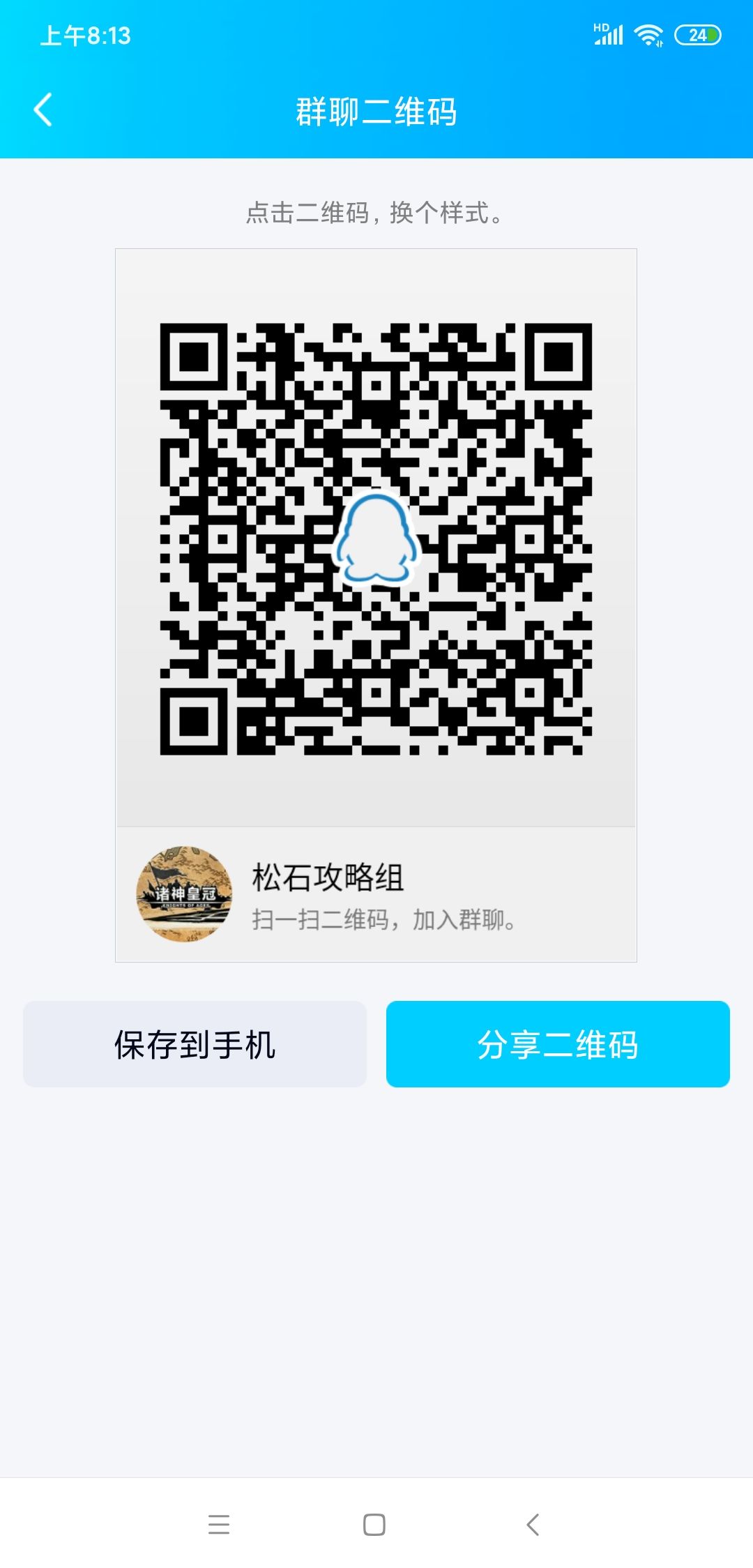Select the QQ penguin logo at QR center
The image size is (753, 1568).
pos(375,541)
